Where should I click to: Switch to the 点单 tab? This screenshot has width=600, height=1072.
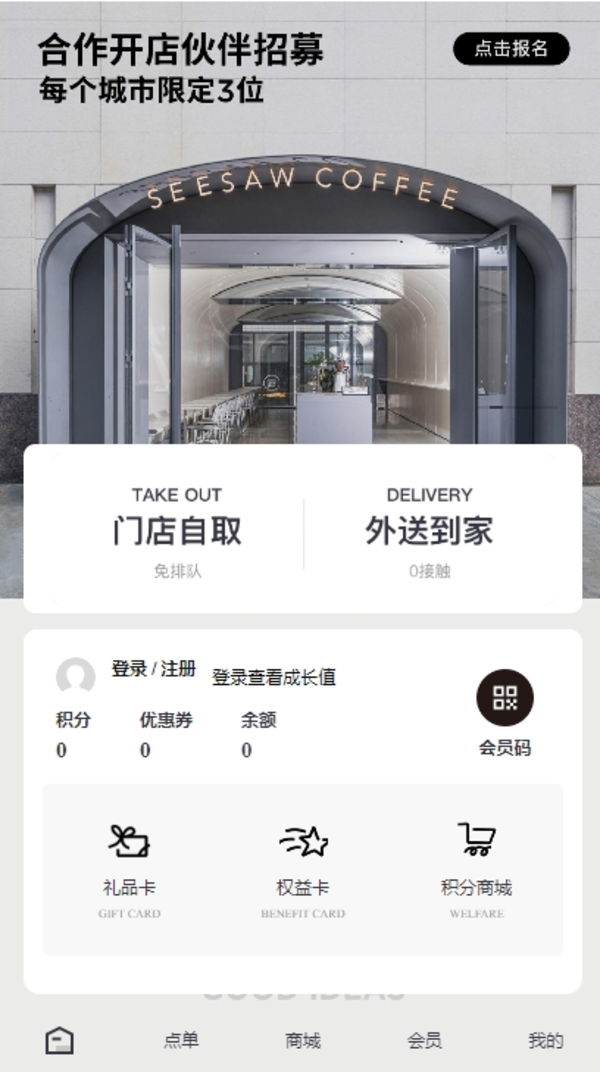[181, 1041]
